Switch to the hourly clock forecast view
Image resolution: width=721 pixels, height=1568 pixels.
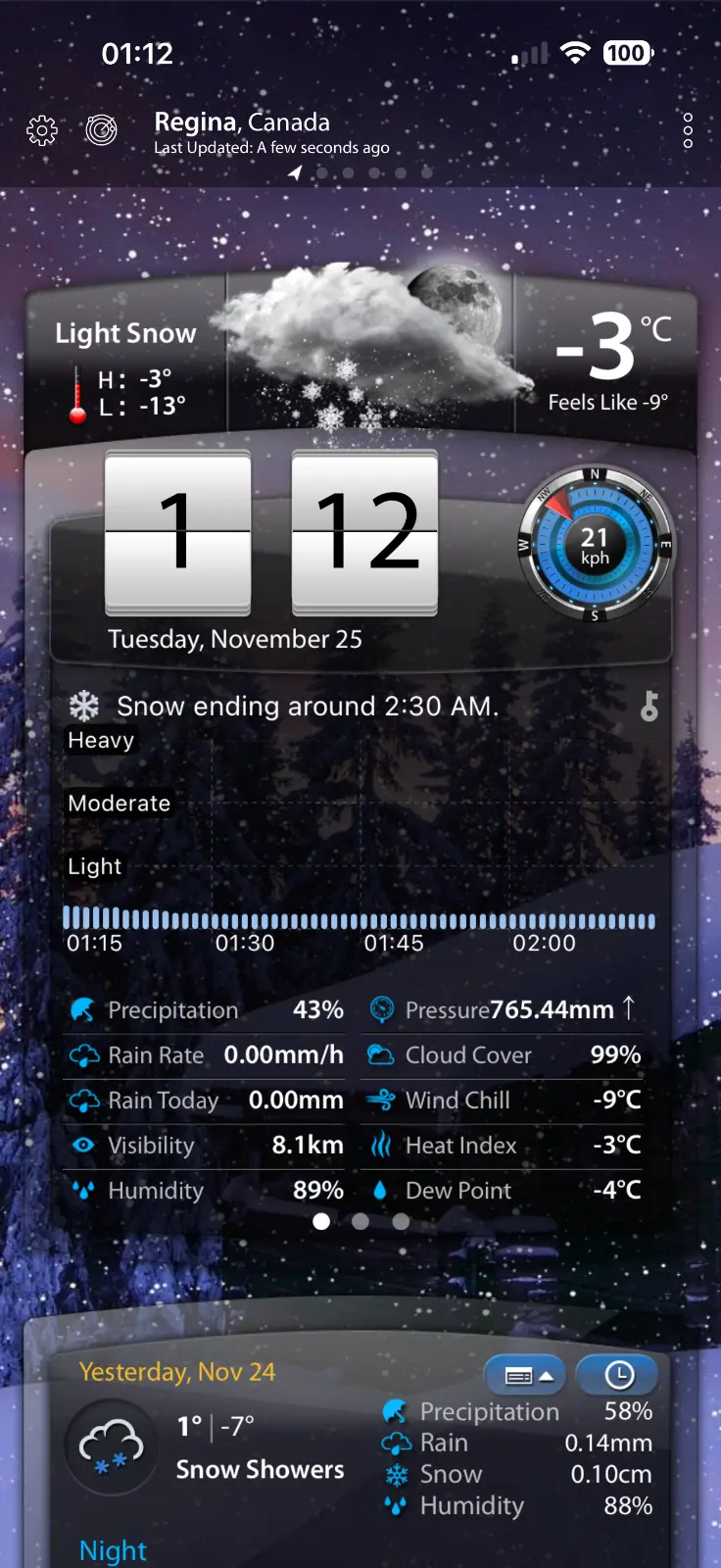click(x=618, y=1375)
